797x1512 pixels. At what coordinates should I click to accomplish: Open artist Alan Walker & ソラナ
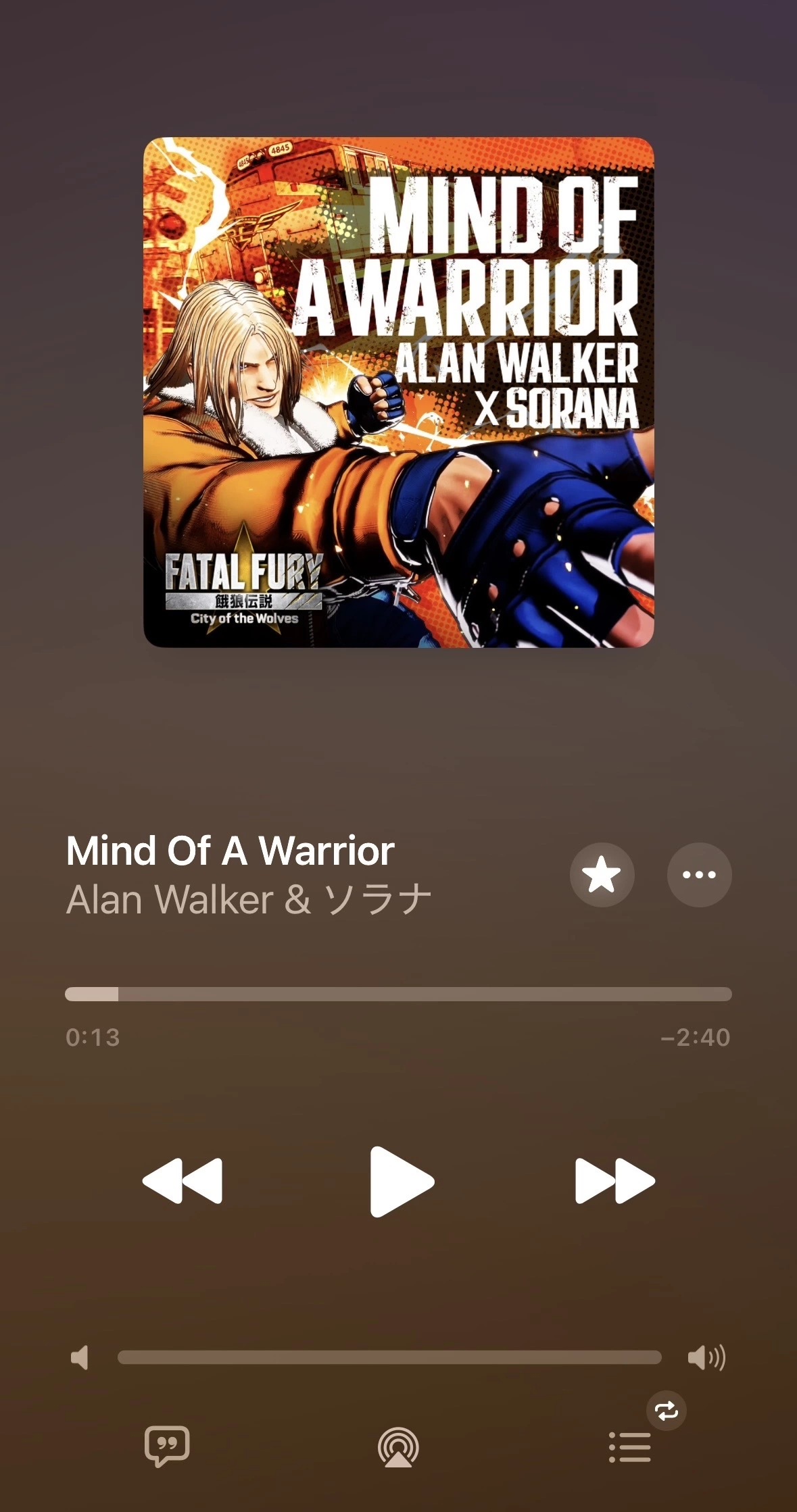(x=248, y=899)
